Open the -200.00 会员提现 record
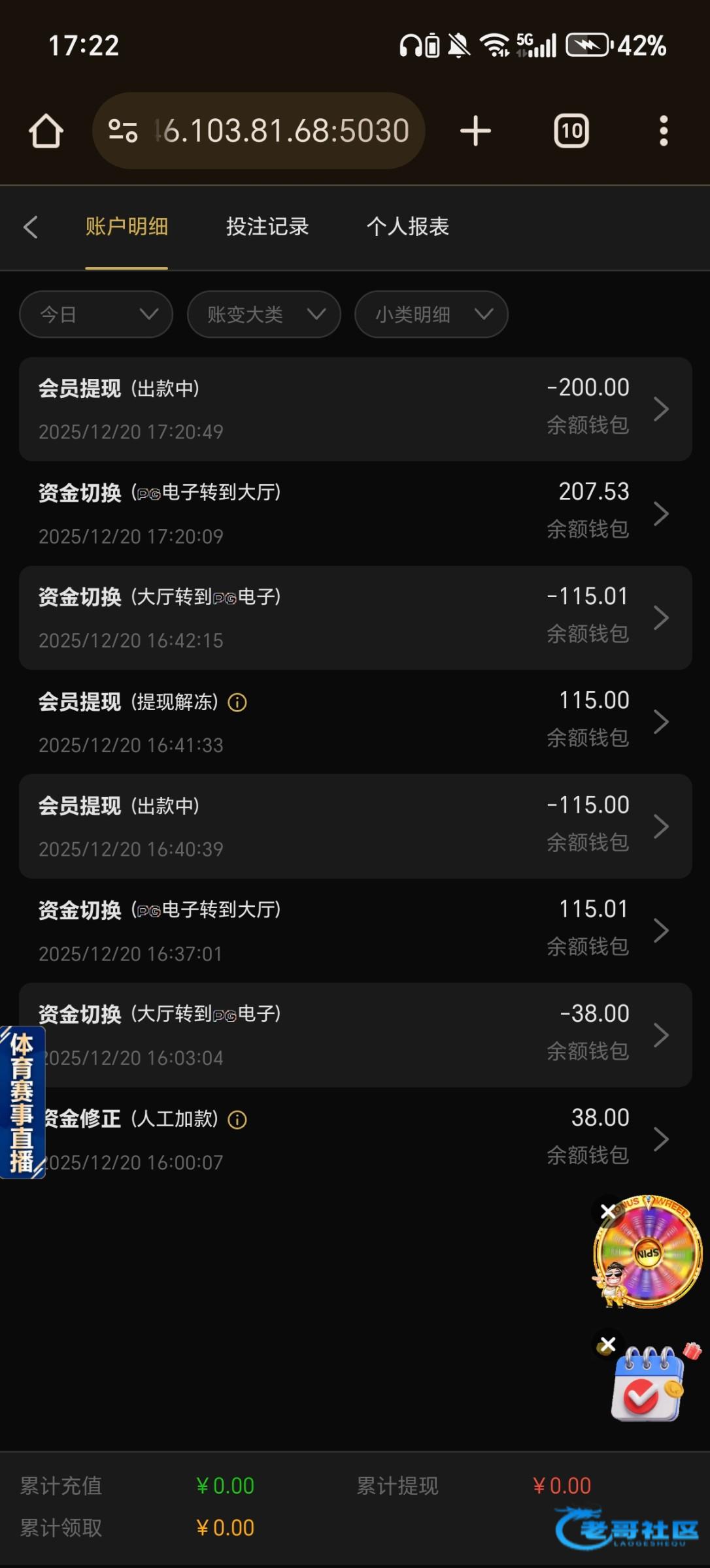The image size is (710, 1568). [x=355, y=409]
